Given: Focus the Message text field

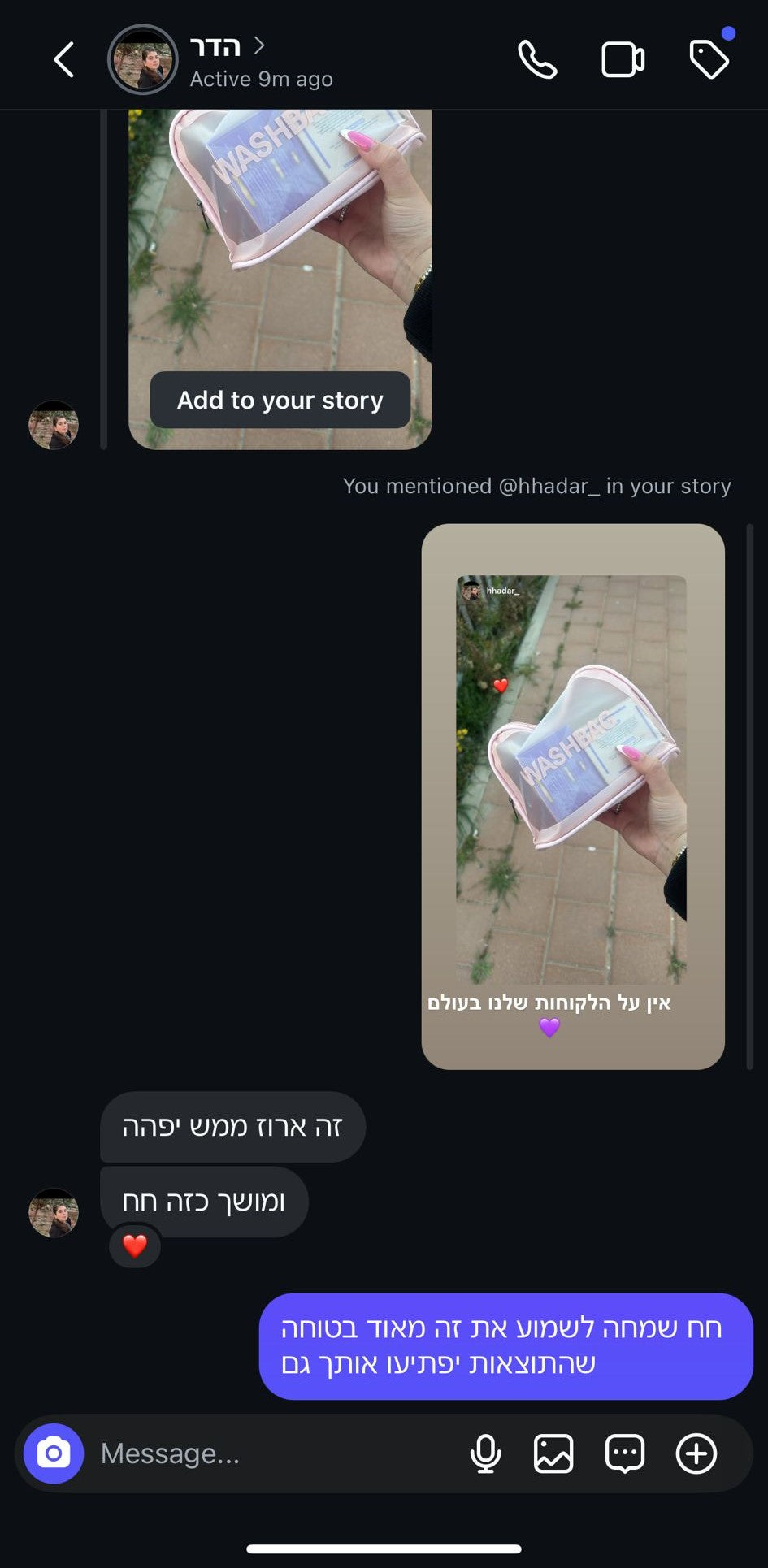Looking at the screenshot, I should point(268,1453).
